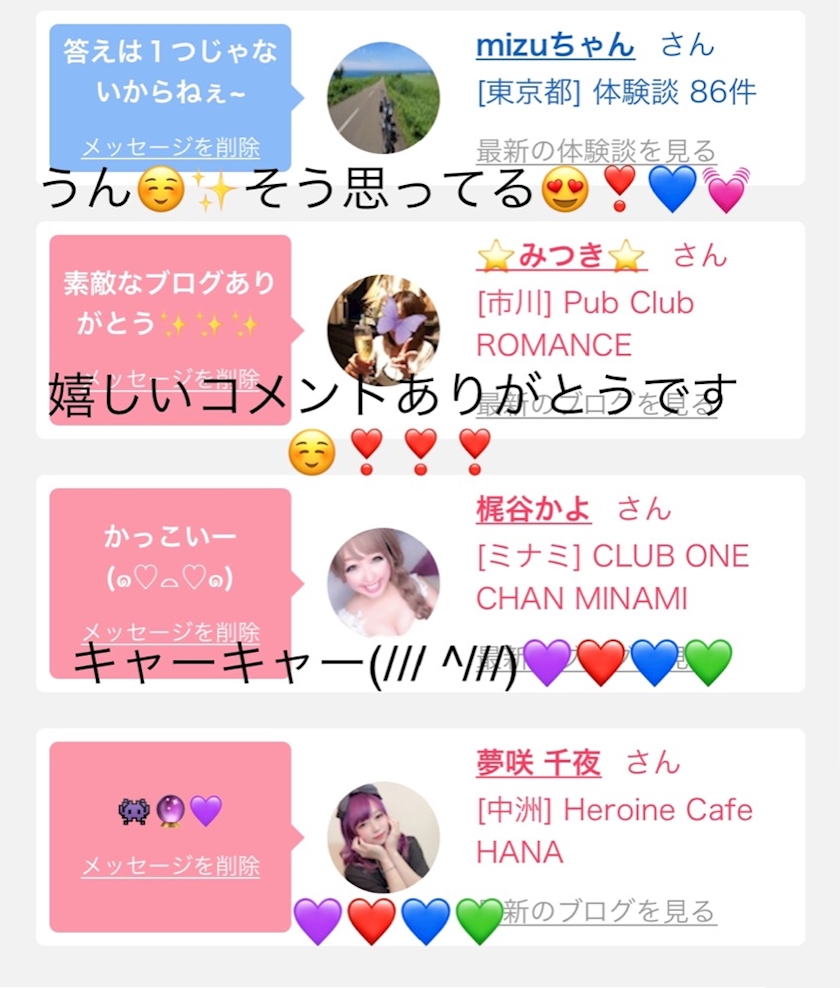Open 梶谷かよ's profile link
The width and height of the screenshot is (840, 988).
click(533, 509)
